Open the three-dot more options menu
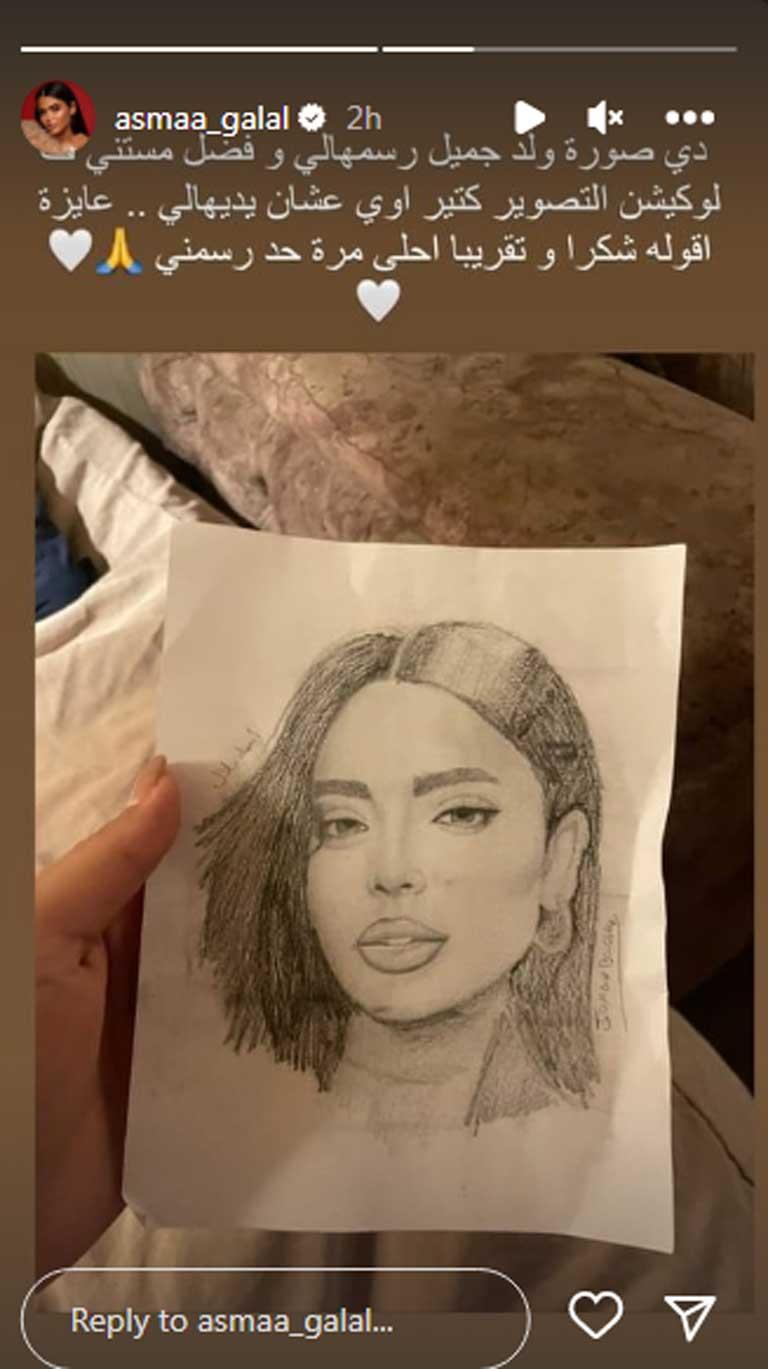The image size is (768, 1369). (690, 118)
